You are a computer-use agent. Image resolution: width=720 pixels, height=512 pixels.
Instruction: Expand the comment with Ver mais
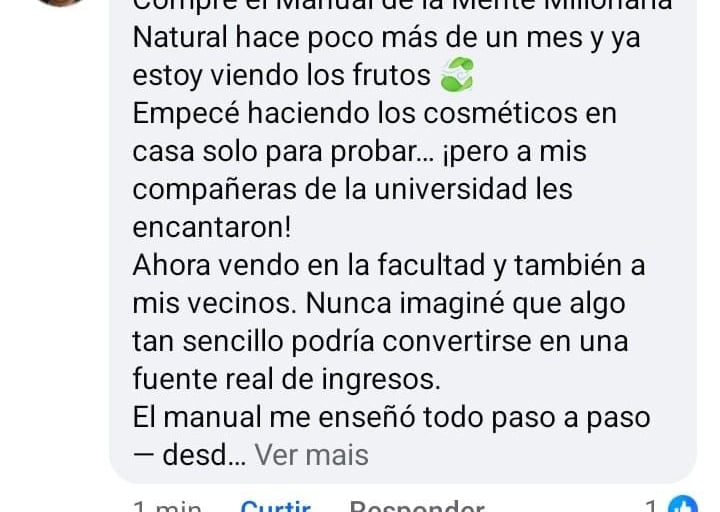311,455
